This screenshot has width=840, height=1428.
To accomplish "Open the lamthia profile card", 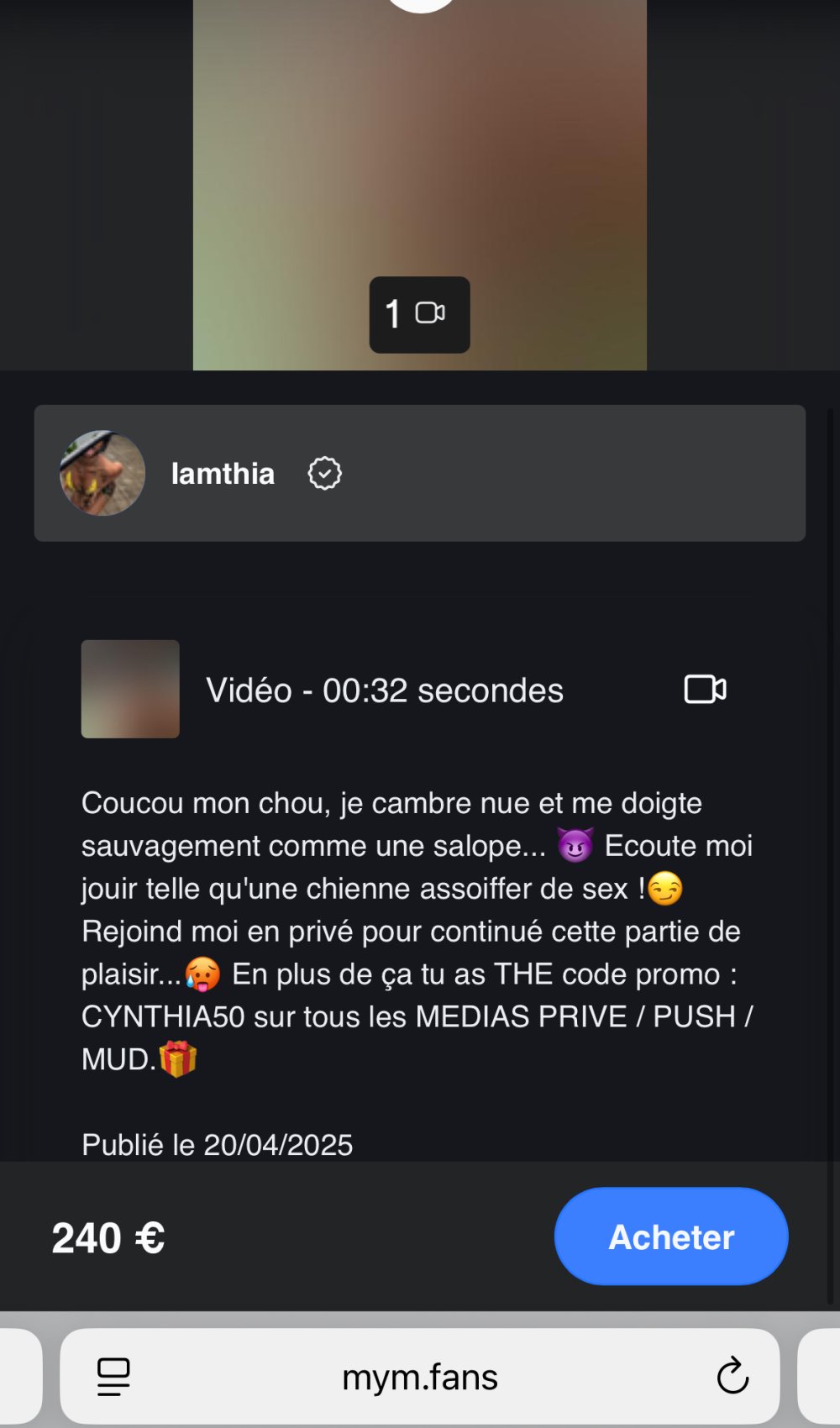I will 418,473.
